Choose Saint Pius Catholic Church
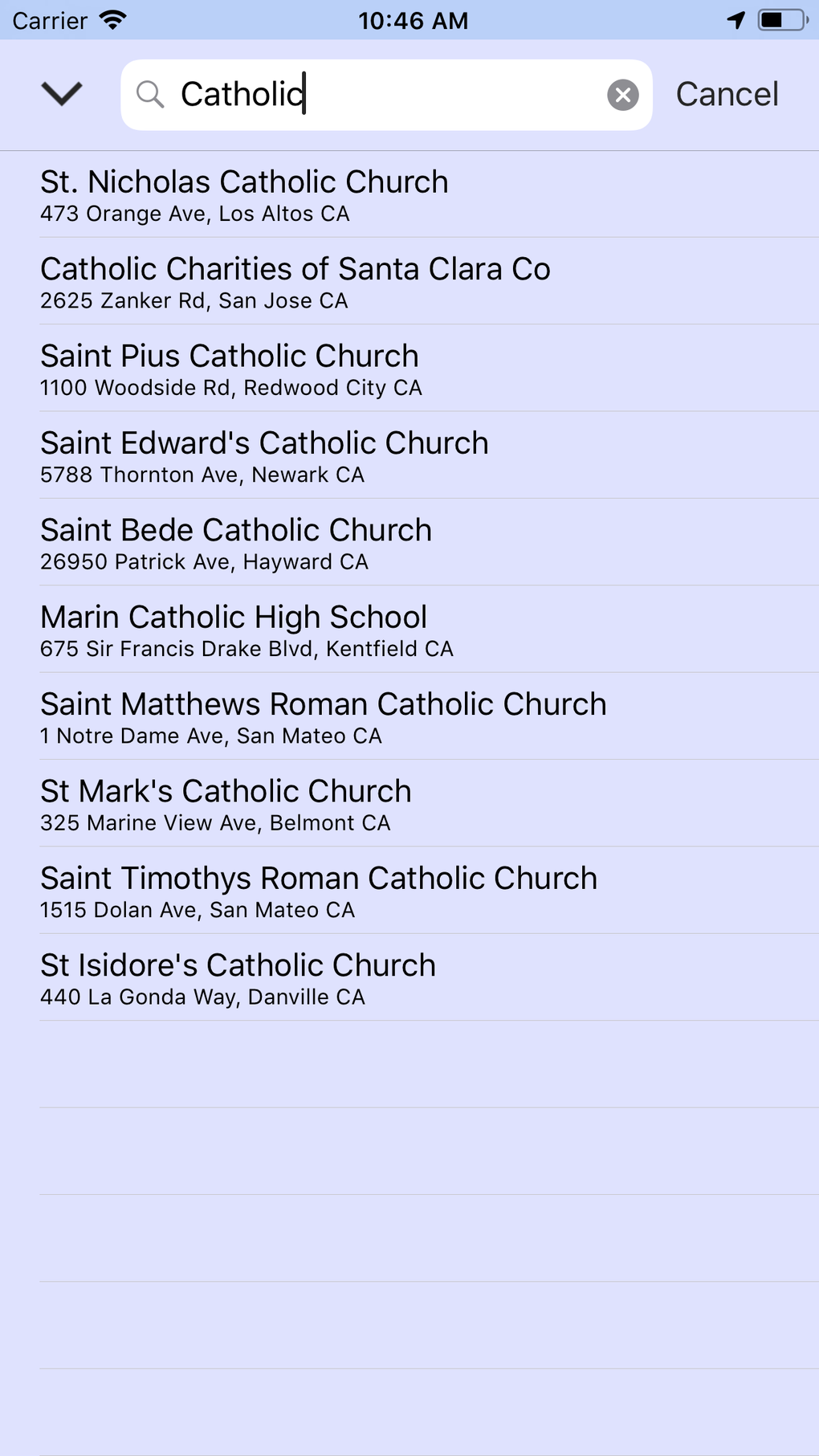 409,369
